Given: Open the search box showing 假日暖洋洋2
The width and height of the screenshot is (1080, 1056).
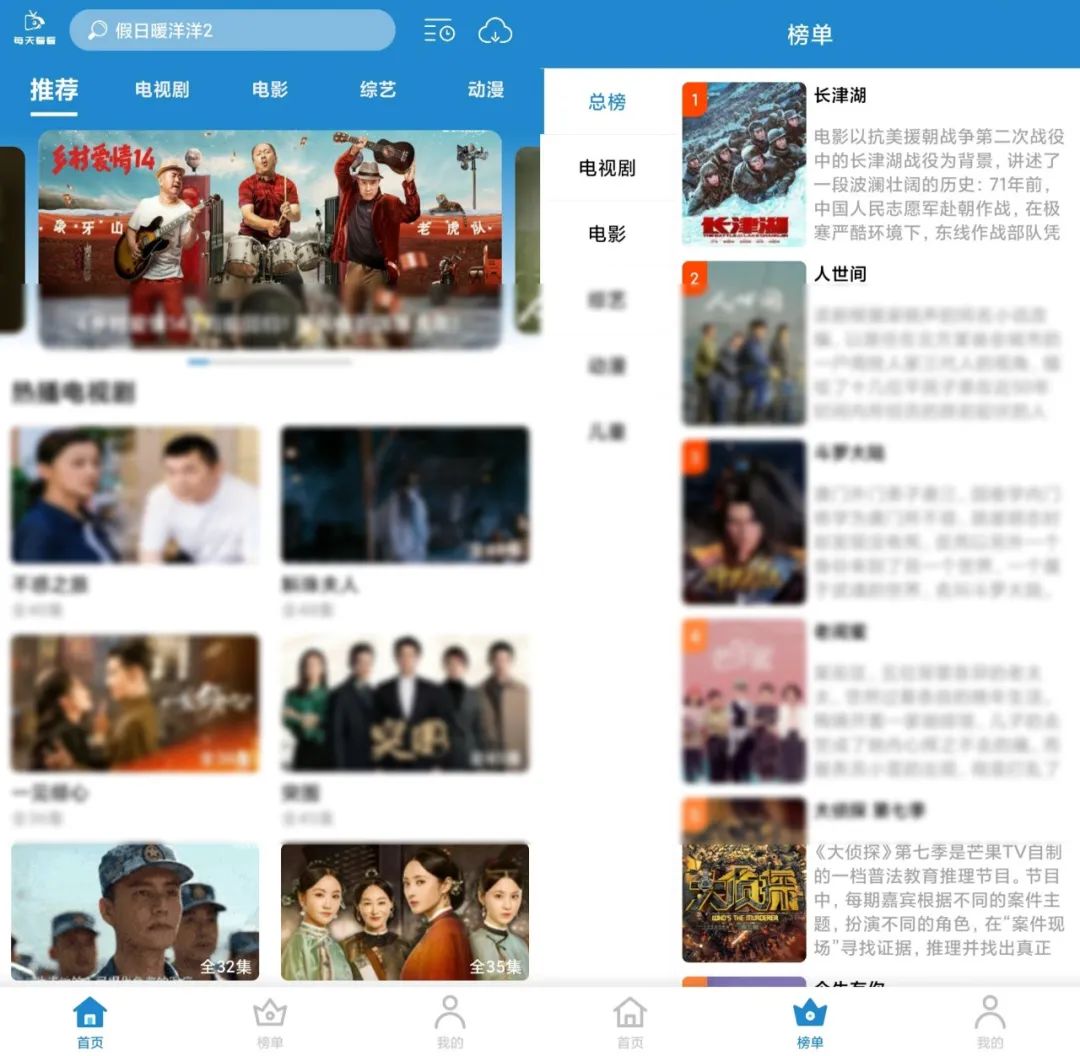Looking at the screenshot, I should tap(232, 31).
